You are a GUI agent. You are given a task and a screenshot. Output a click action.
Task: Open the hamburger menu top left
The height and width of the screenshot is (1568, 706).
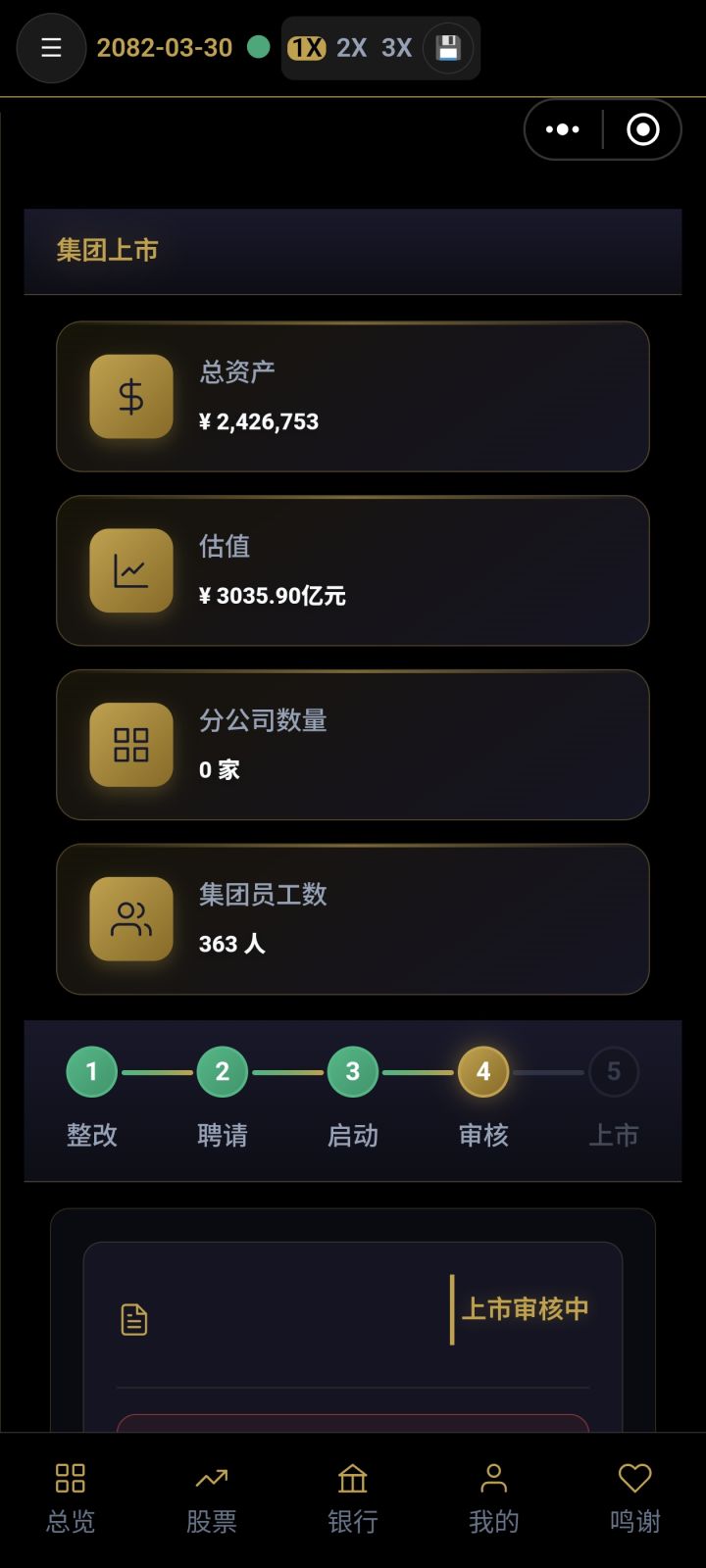coord(51,48)
